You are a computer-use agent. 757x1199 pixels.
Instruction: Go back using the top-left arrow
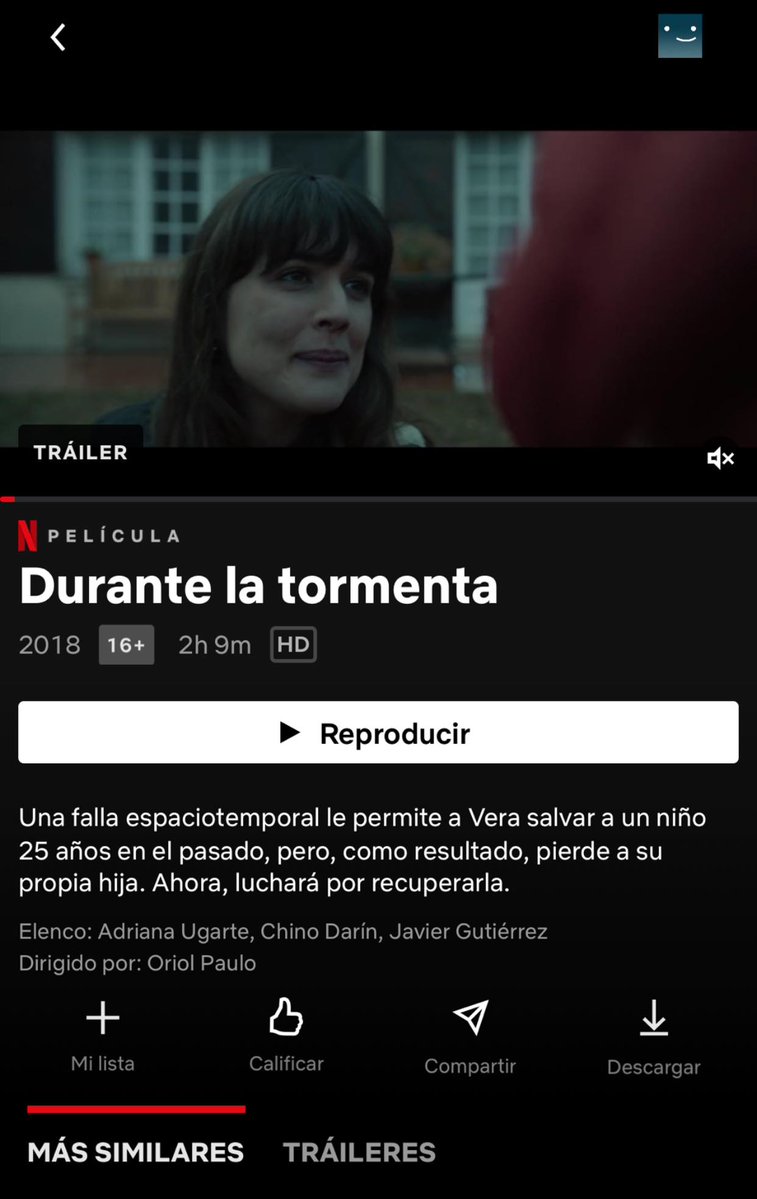coord(58,38)
